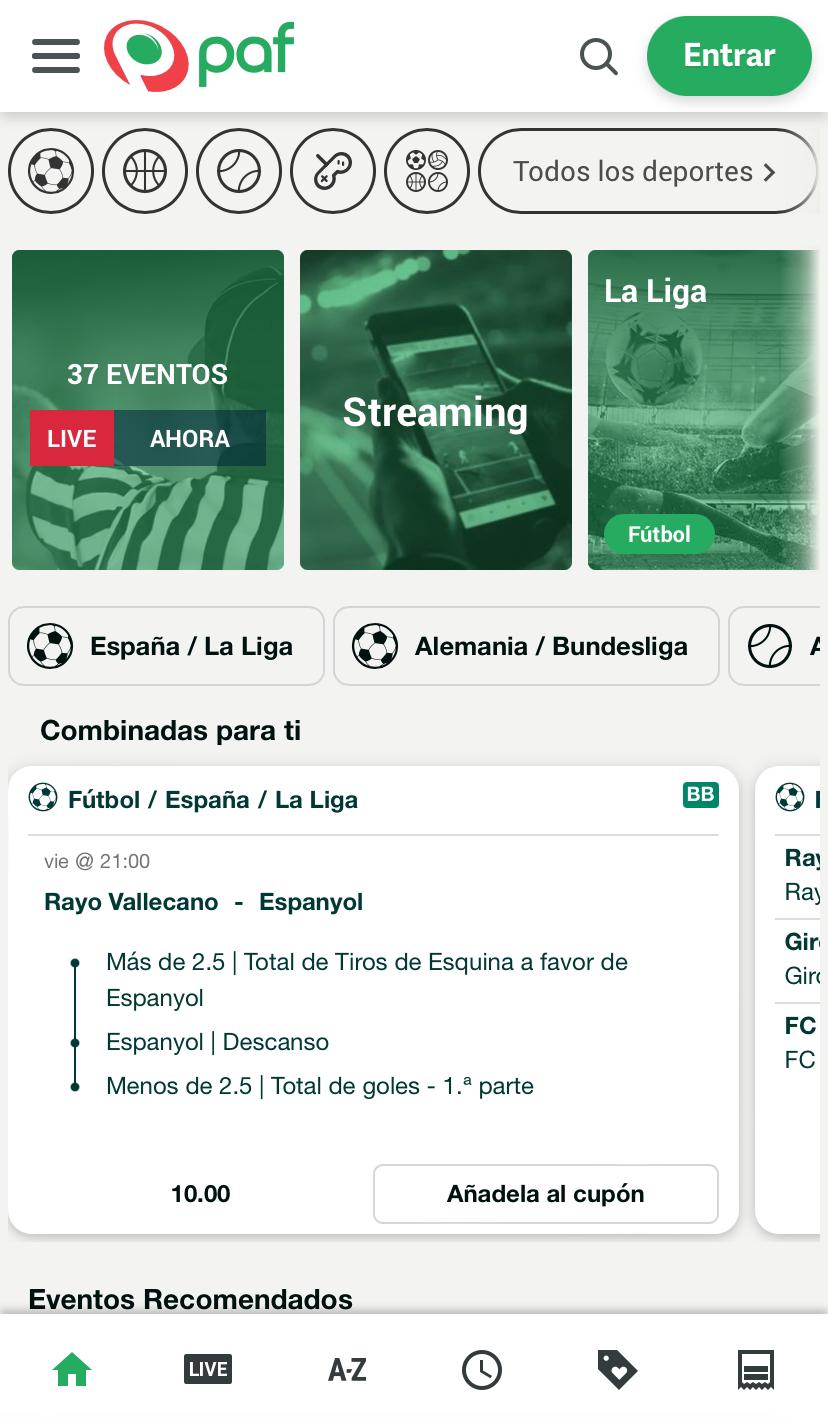828x1423 pixels.
Task: Tap the Entrar login button
Action: point(729,56)
